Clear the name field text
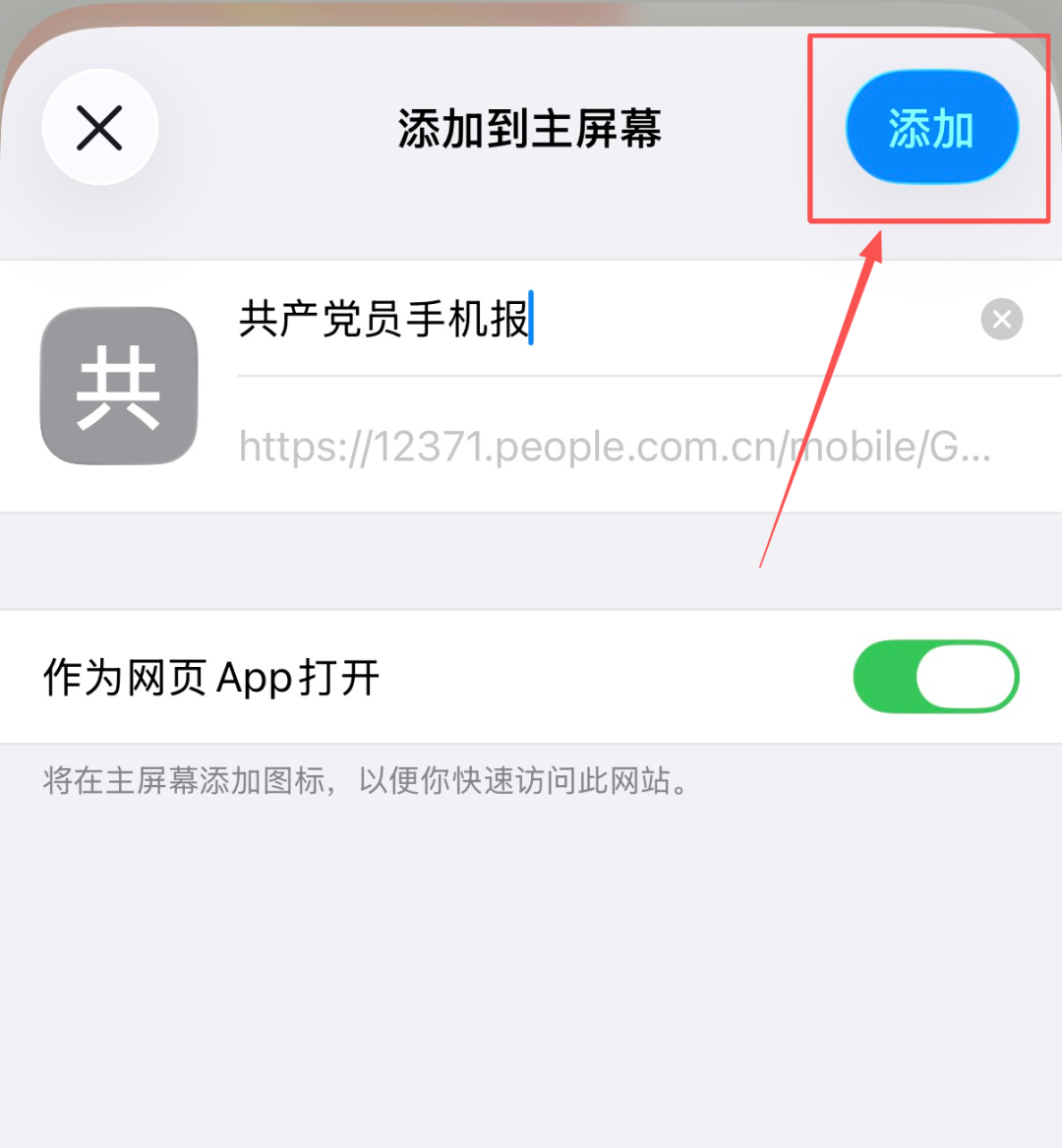This screenshot has height=1148, width=1062. [x=1001, y=320]
